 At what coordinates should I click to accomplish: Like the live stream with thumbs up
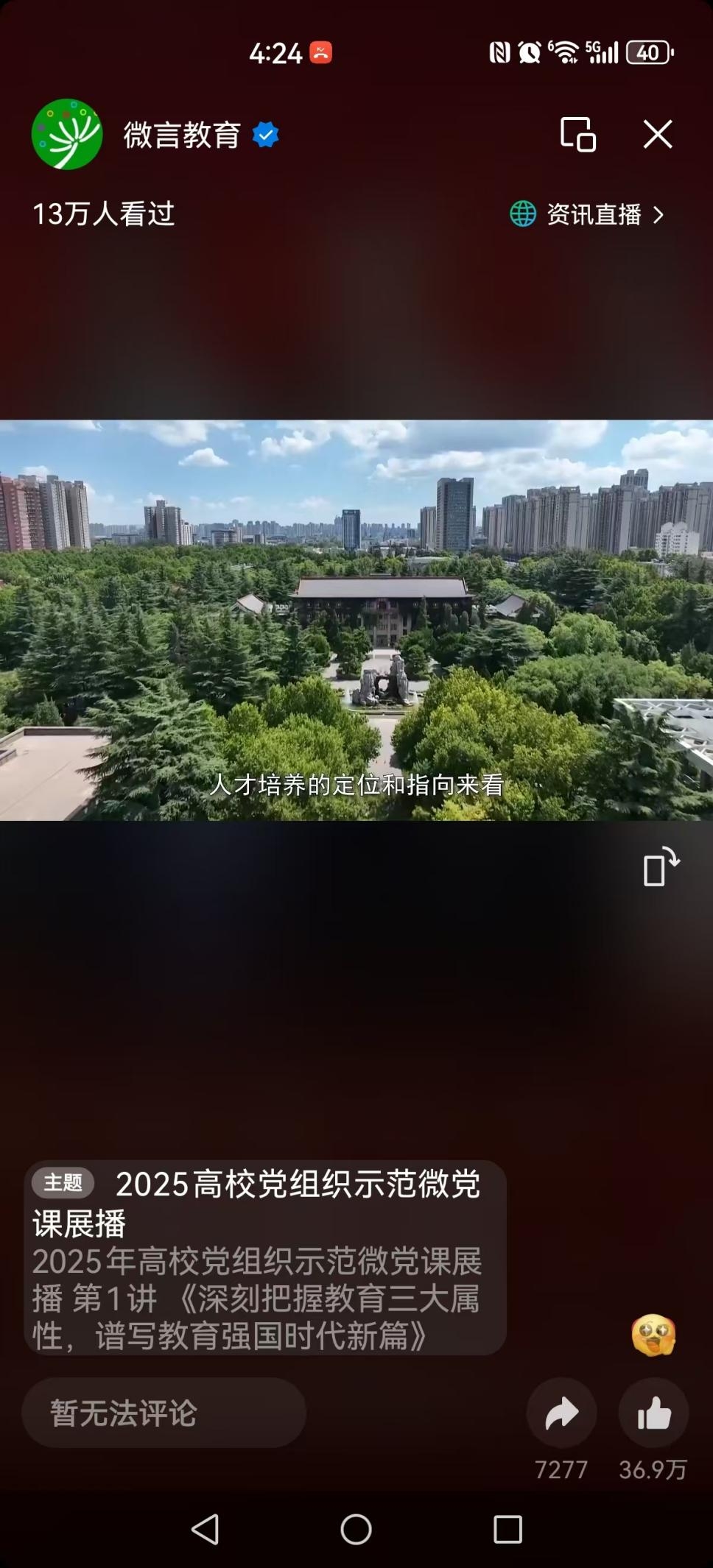pyautogui.click(x=653, y=1413)
